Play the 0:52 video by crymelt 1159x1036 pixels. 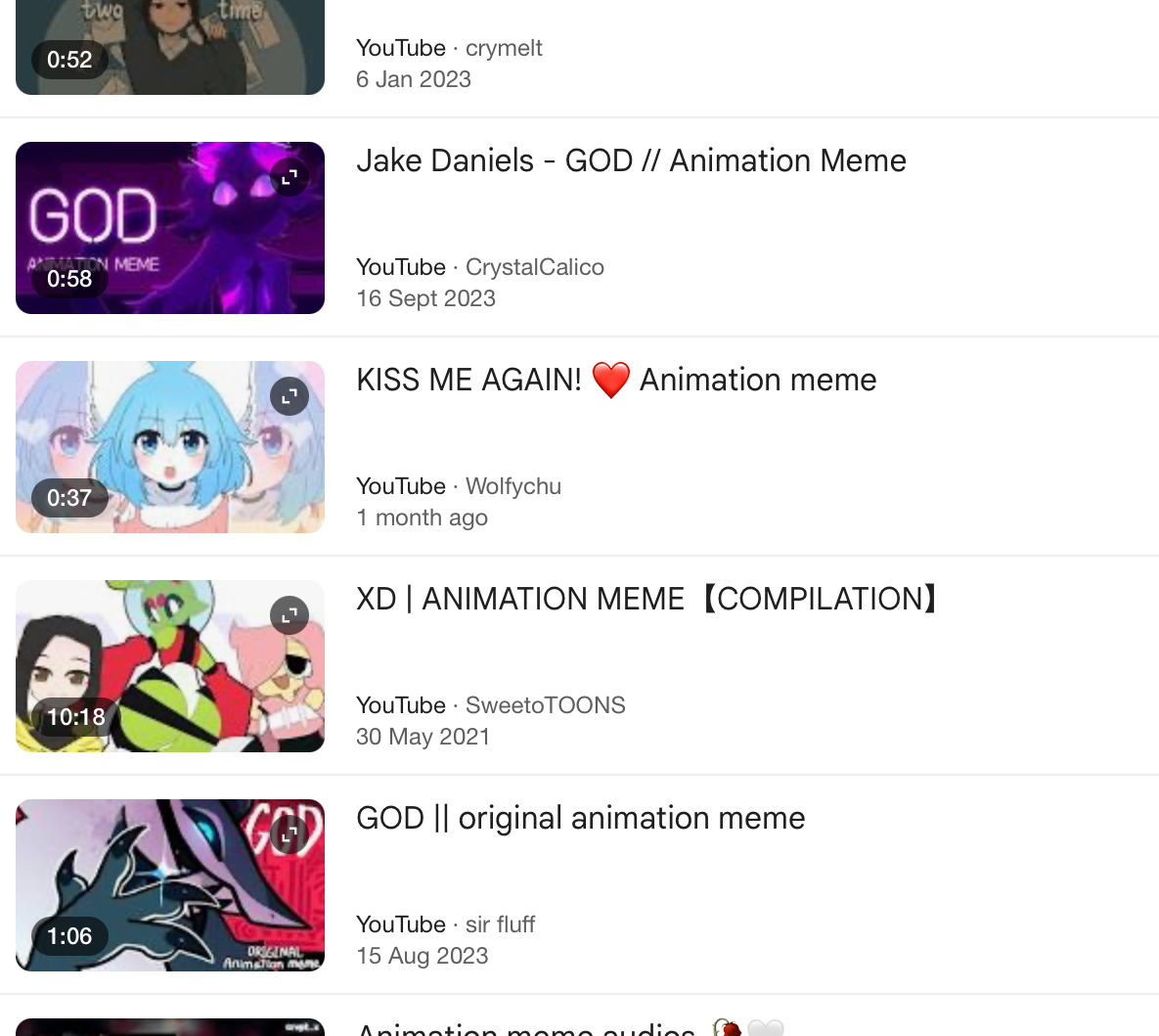(169, 49)
